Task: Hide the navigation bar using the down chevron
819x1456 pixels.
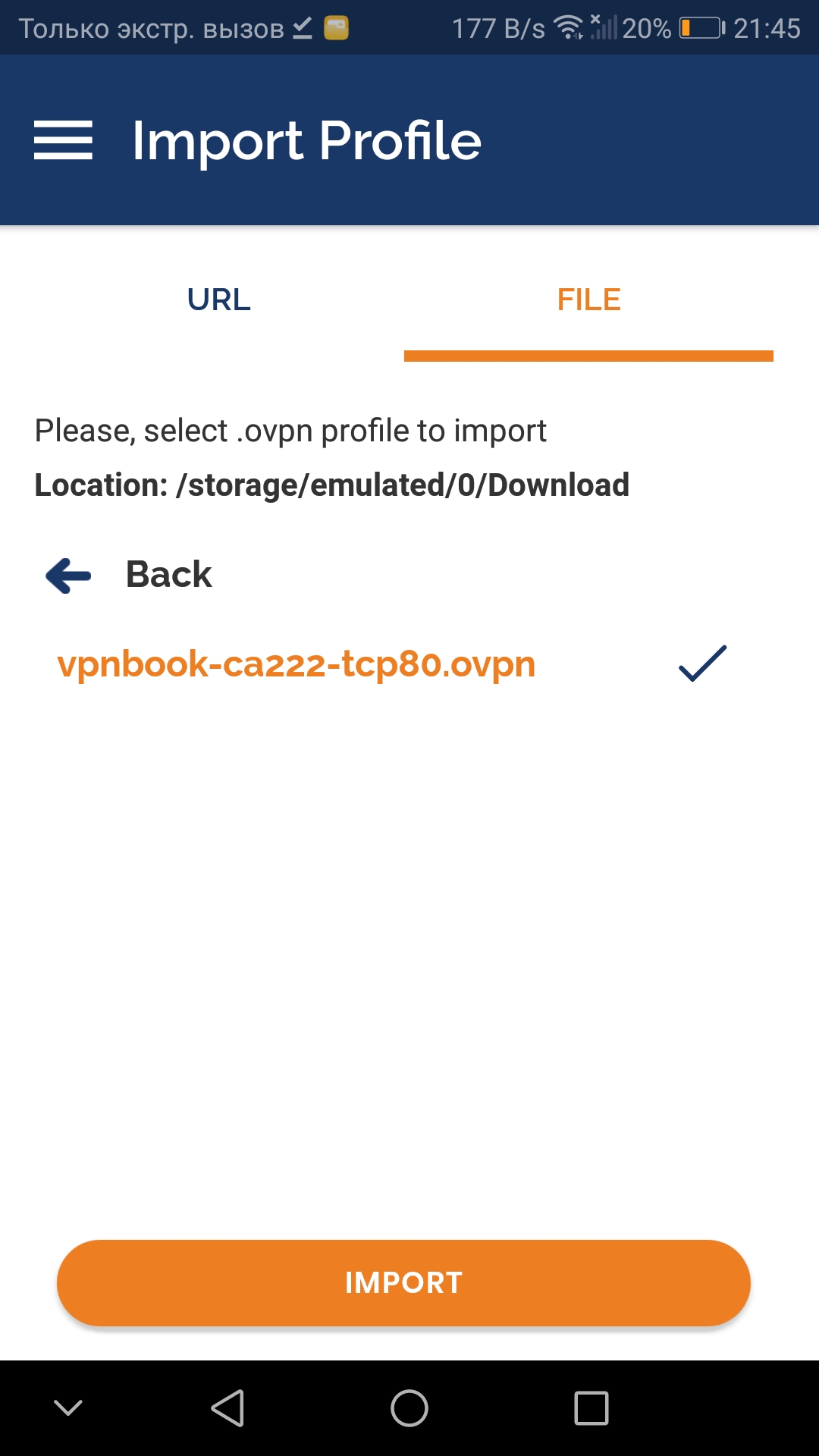Action: (x=68, y=1408)
